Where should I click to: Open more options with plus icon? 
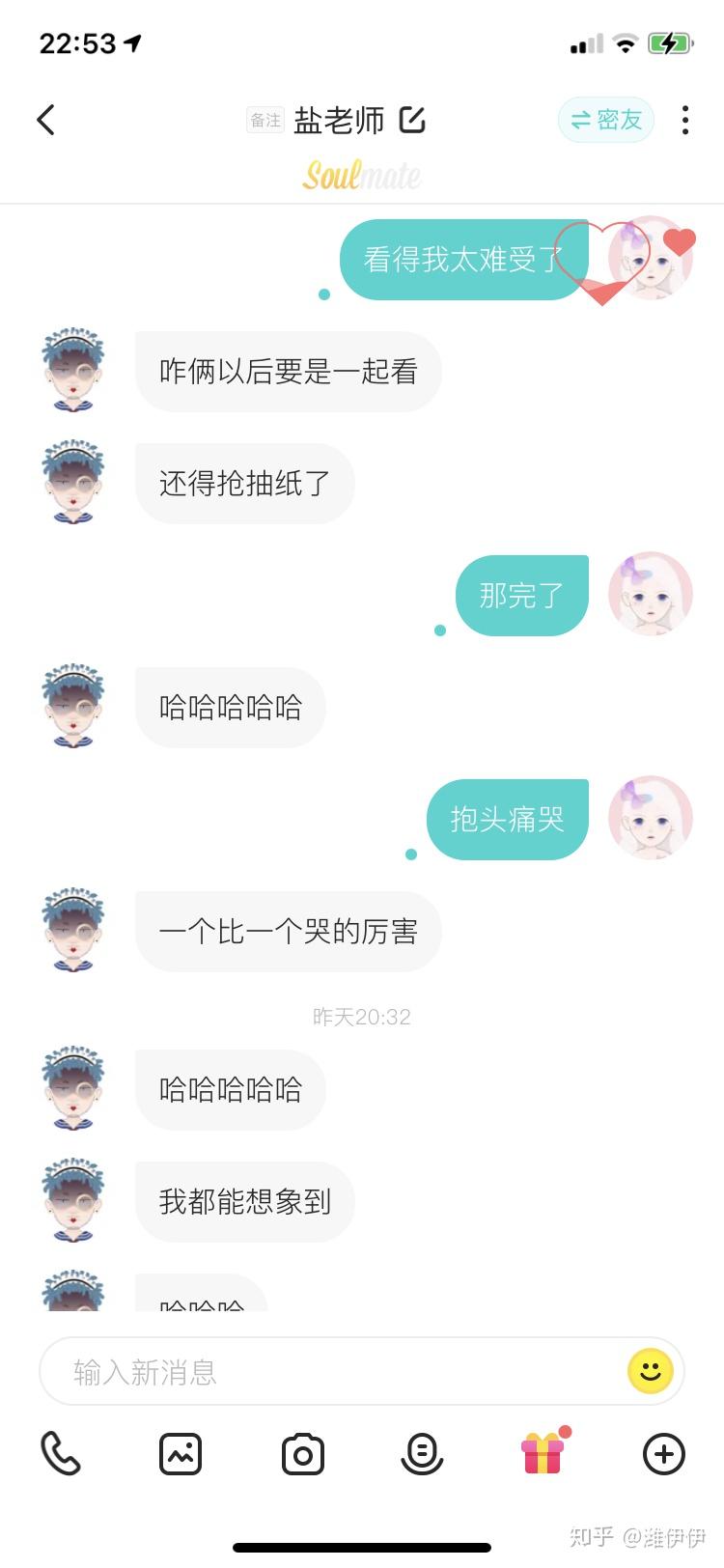click(x=664, y=1454)
